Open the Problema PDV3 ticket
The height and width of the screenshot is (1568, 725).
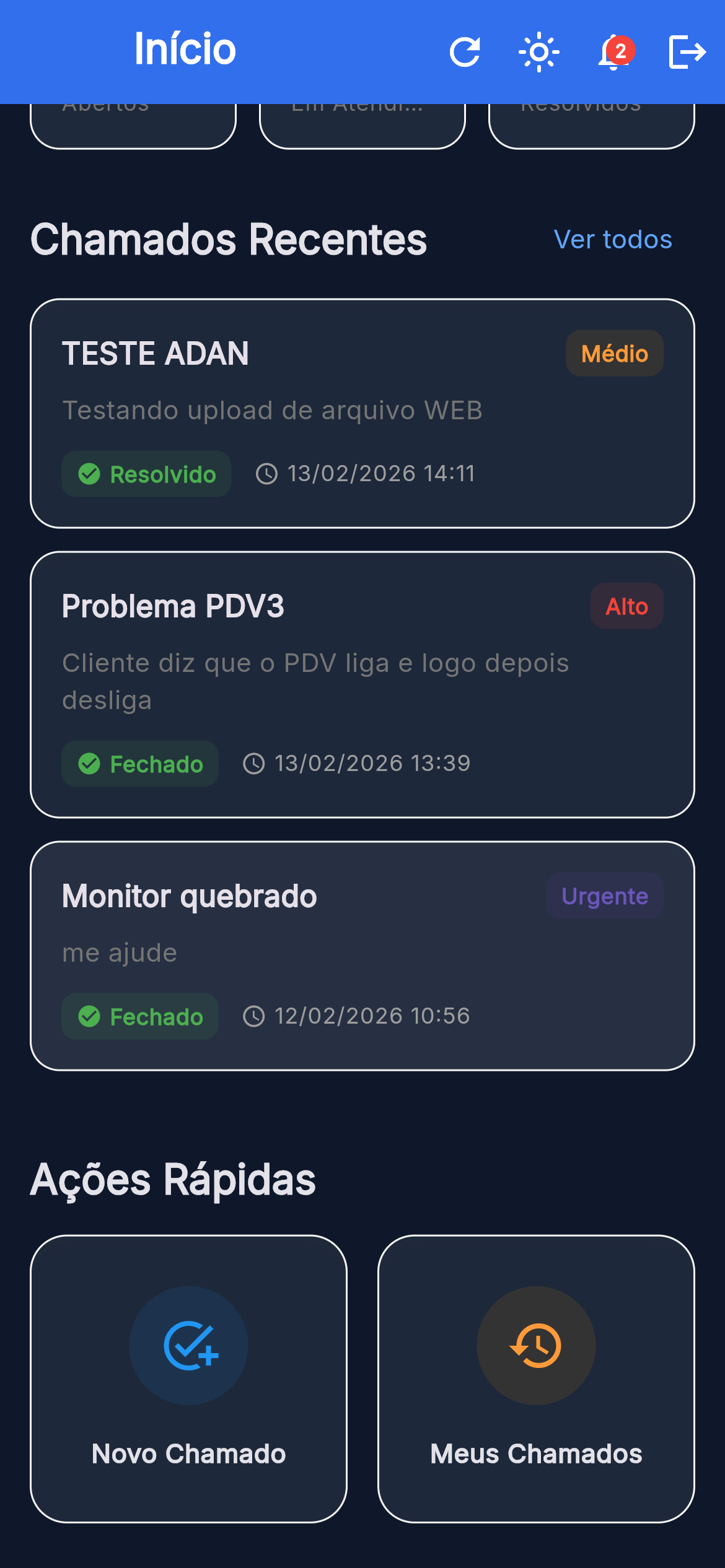coord(362,684)
